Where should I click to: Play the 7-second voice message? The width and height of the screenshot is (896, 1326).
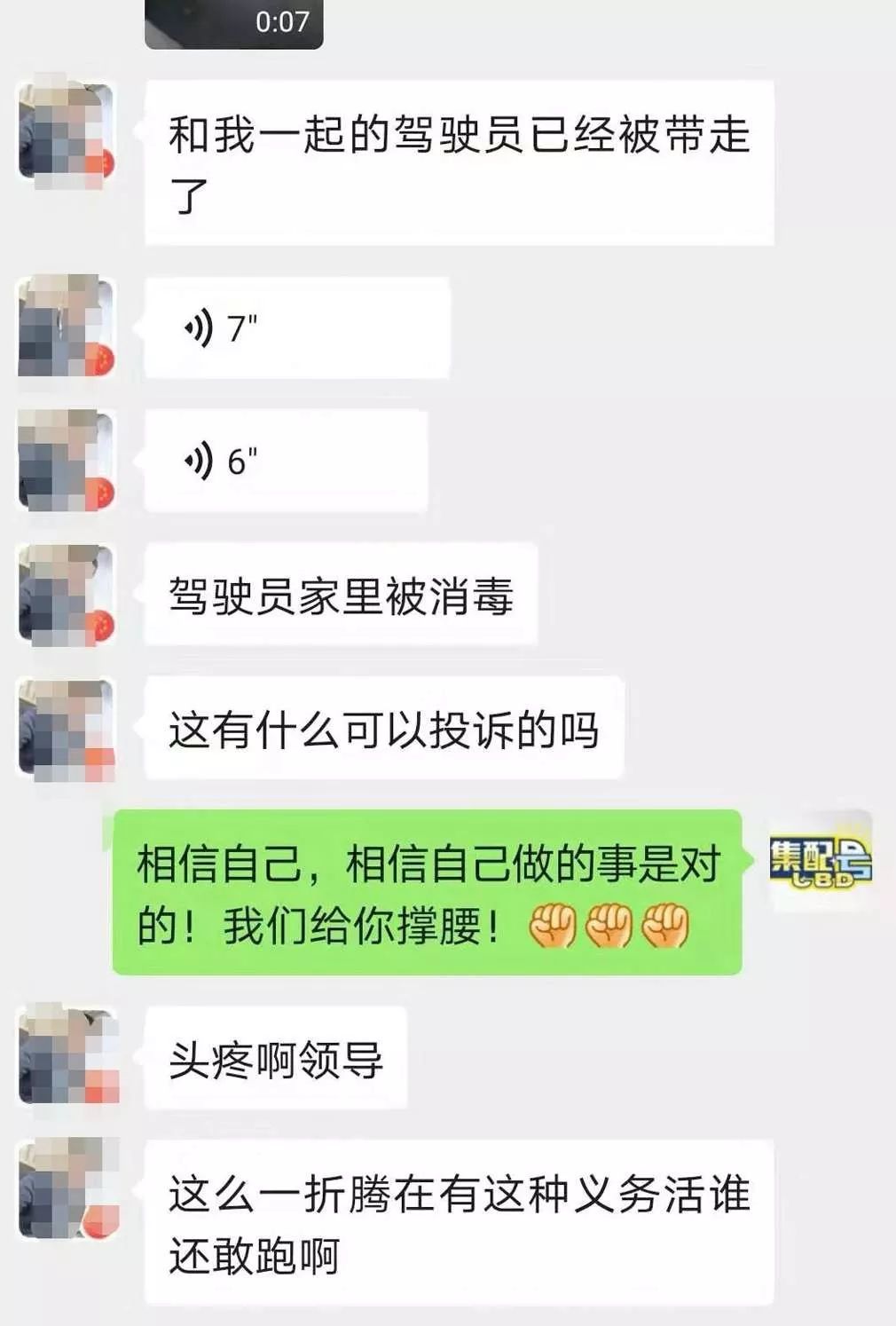coord(295,328)
